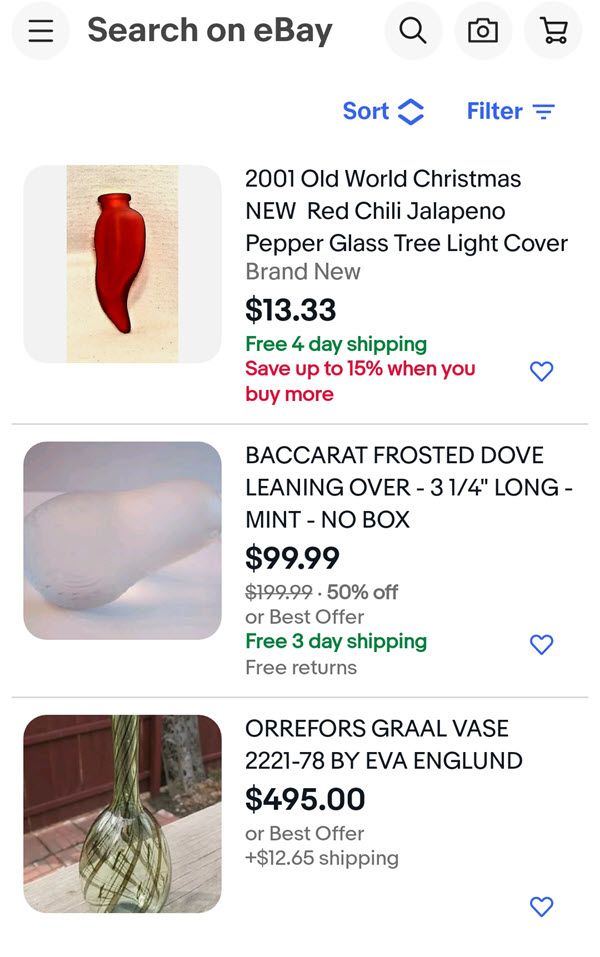Open the 2001 Old World Christmas listing title
The width and height of the screenshot is (600, 957).
click(405, 211)
